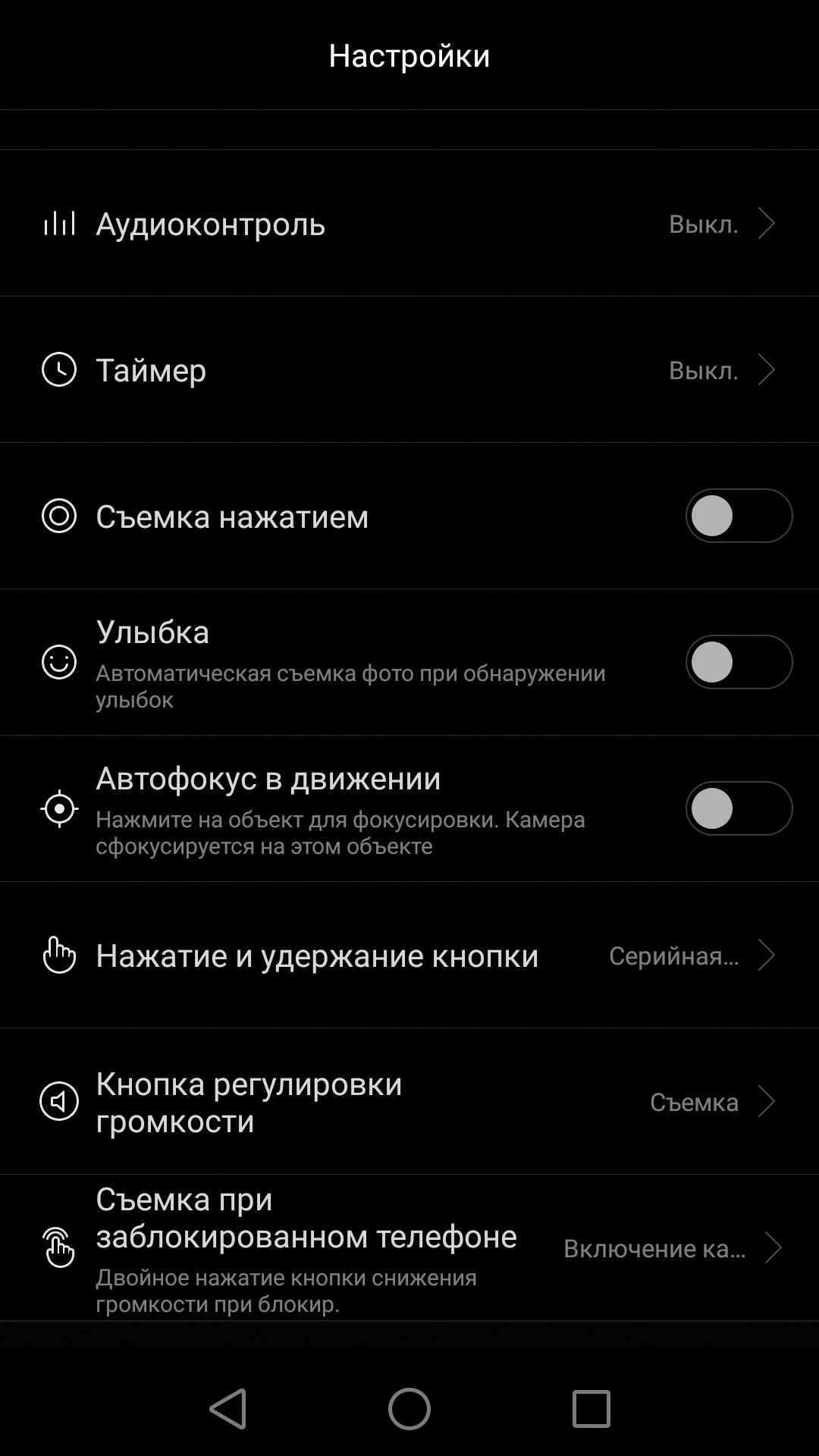Toggle Автофокус в движении on
Viewport: 819px width, 1456px height.
(x=739, y=808)
